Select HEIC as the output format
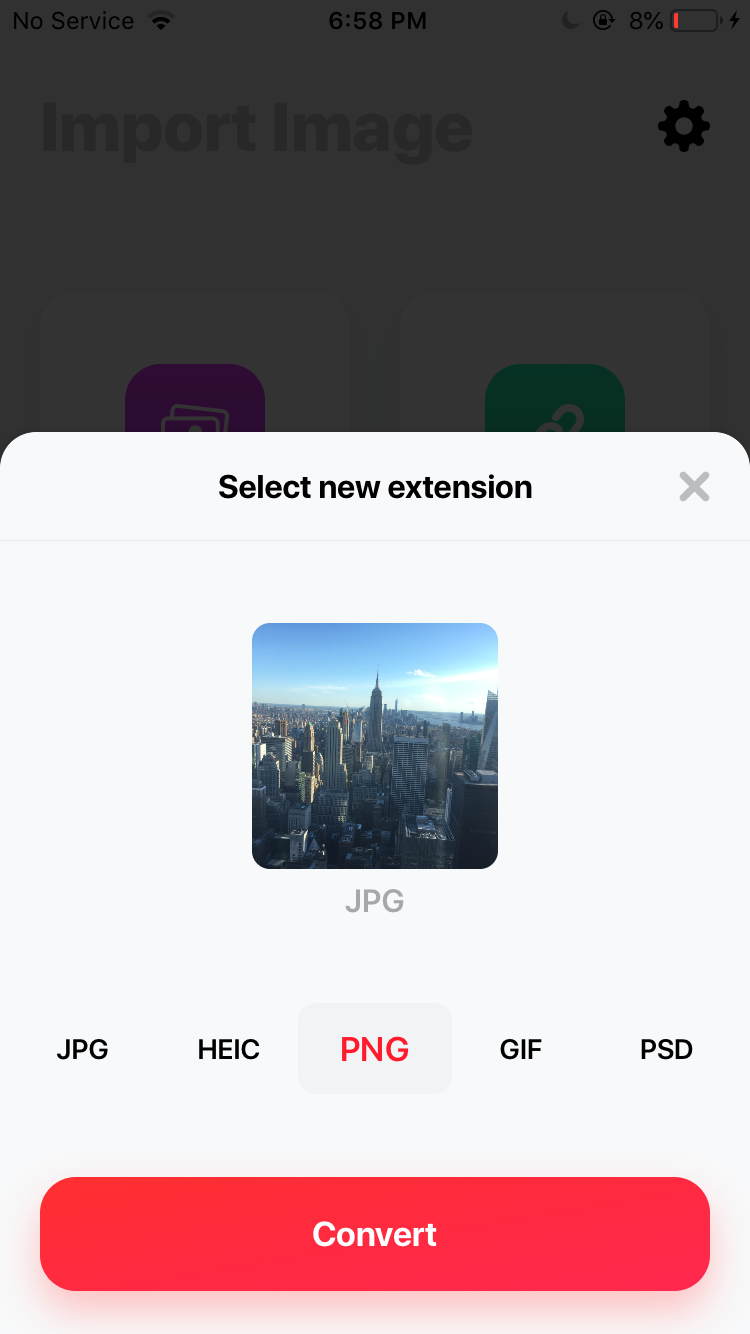 click(x=228, y=1049)
